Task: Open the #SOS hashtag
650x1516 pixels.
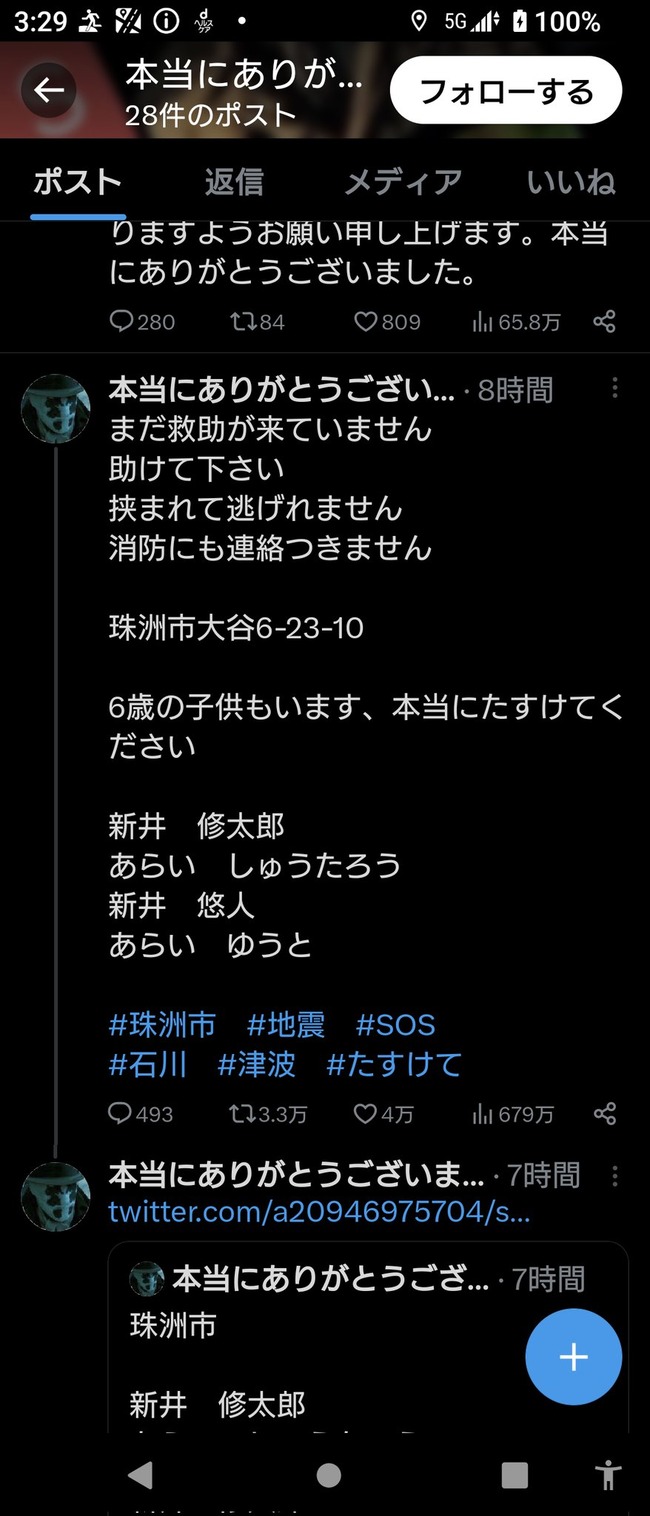Action: (396, 1025)
